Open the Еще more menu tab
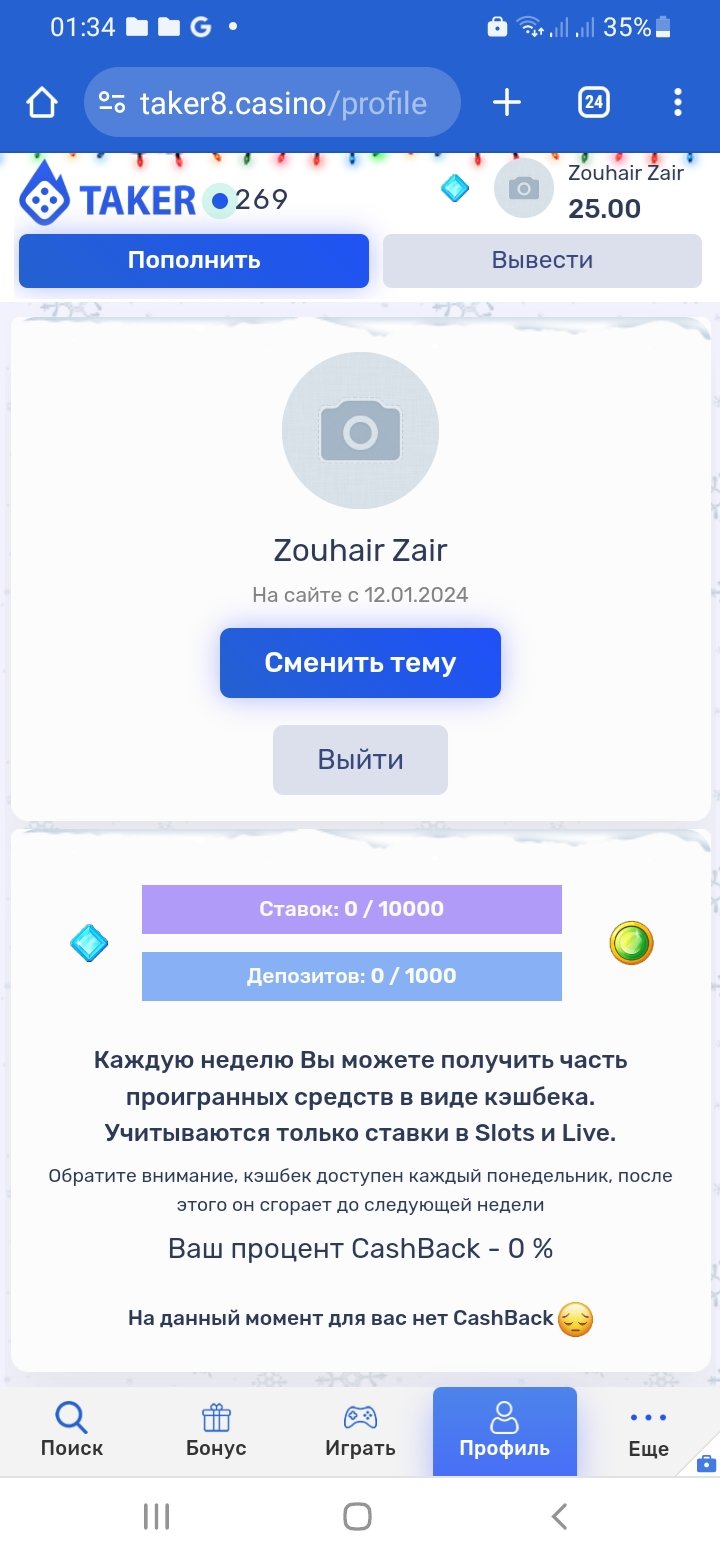 (x=648, y=1430)
